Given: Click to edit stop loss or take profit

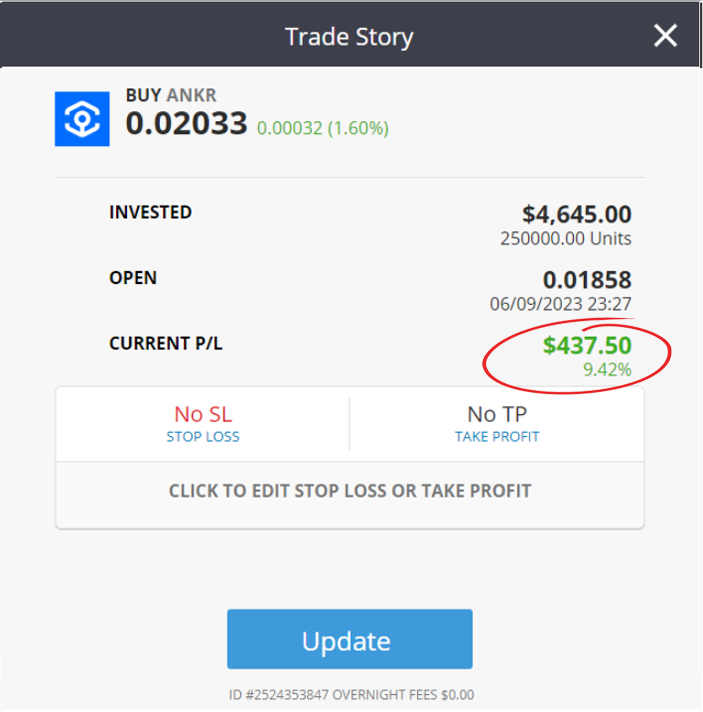Looking at the screenshot, I should [x=350, y=491].
